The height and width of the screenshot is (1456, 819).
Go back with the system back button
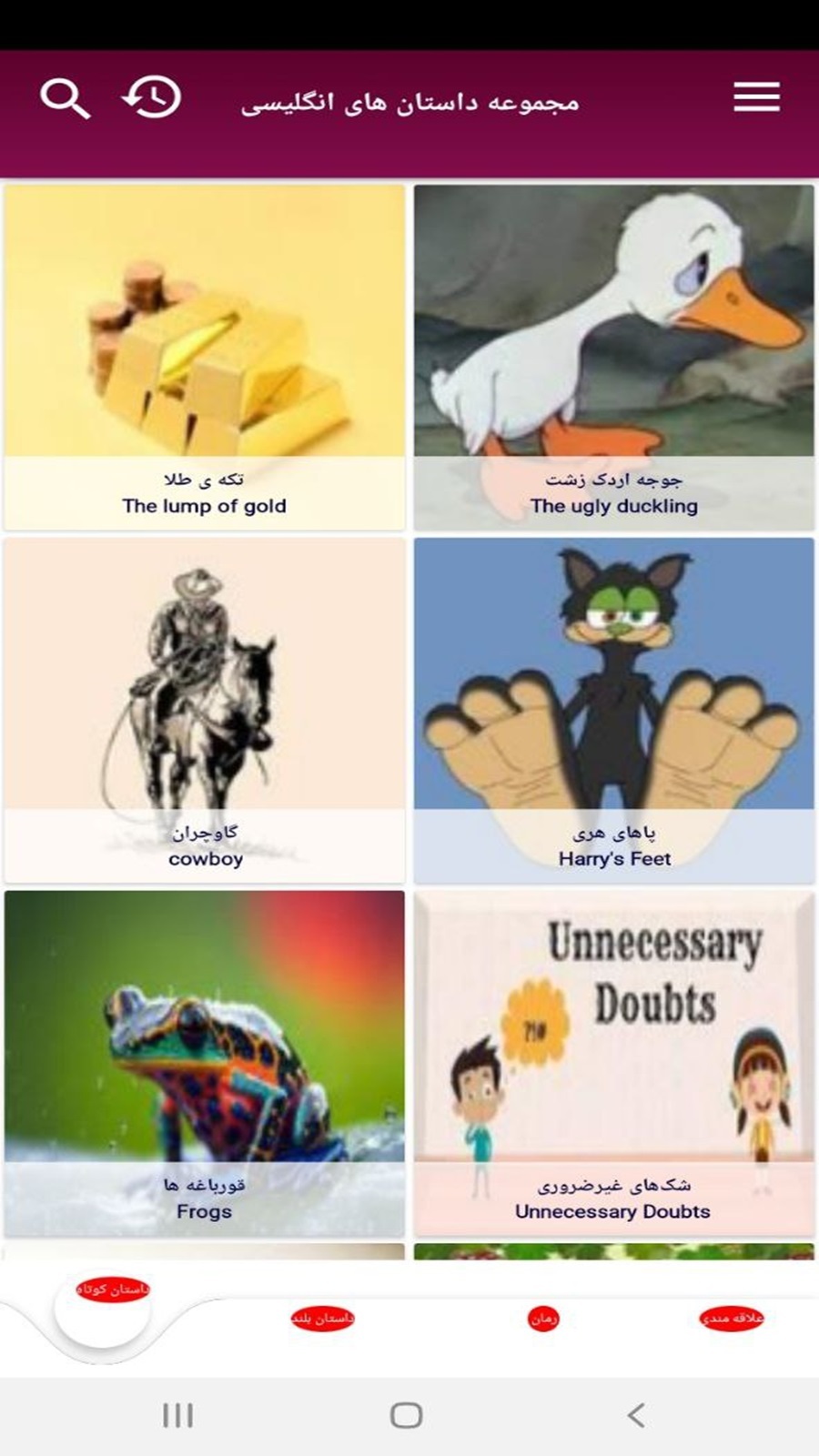pyautogui.click(x=636, y=1415)
